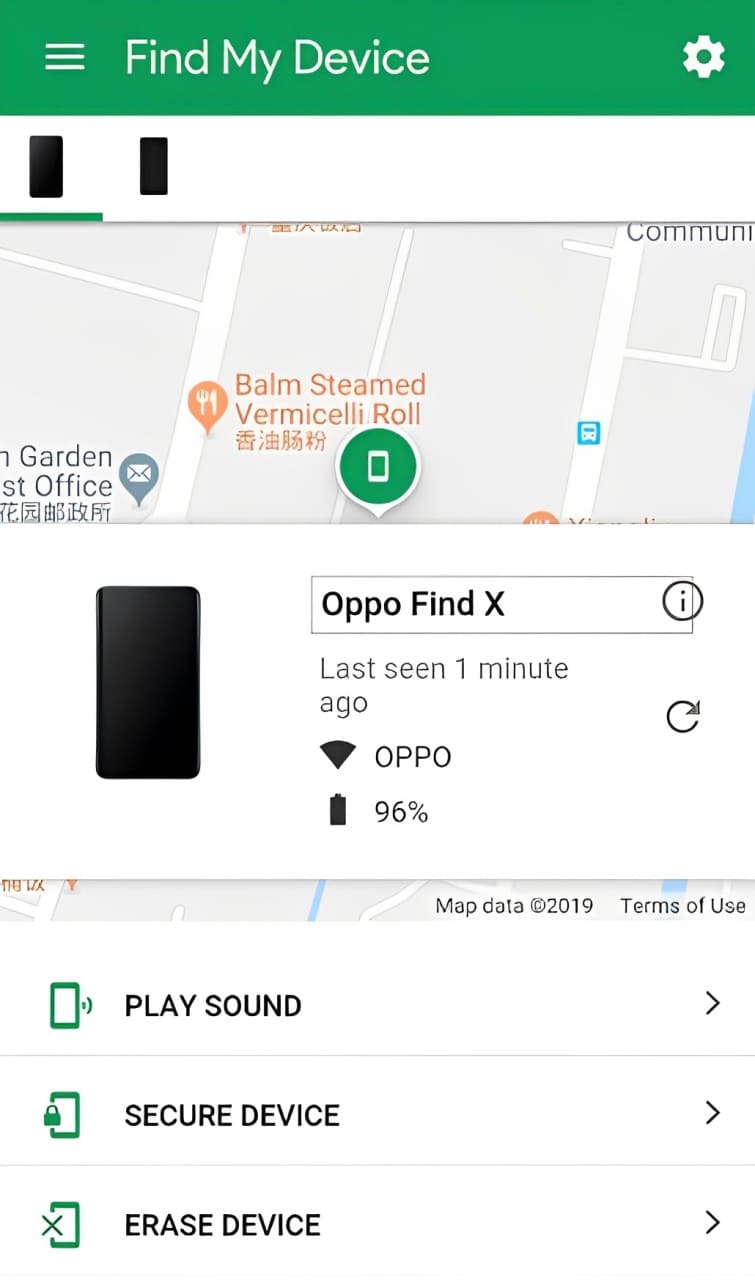The height and width of the screenshot is (1280, 755).
Task: Tap the post office marker on the map
Action: pyautogui.click(x=140, y=474)
